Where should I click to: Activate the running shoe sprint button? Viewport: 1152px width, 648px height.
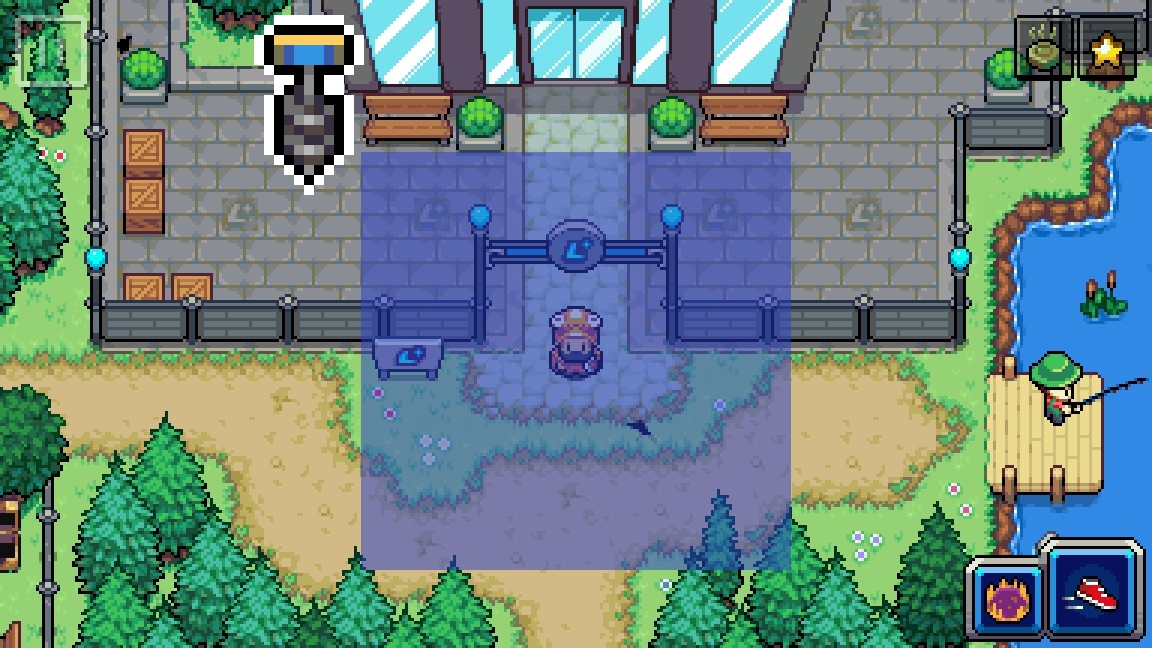[x=1093, y=590]
